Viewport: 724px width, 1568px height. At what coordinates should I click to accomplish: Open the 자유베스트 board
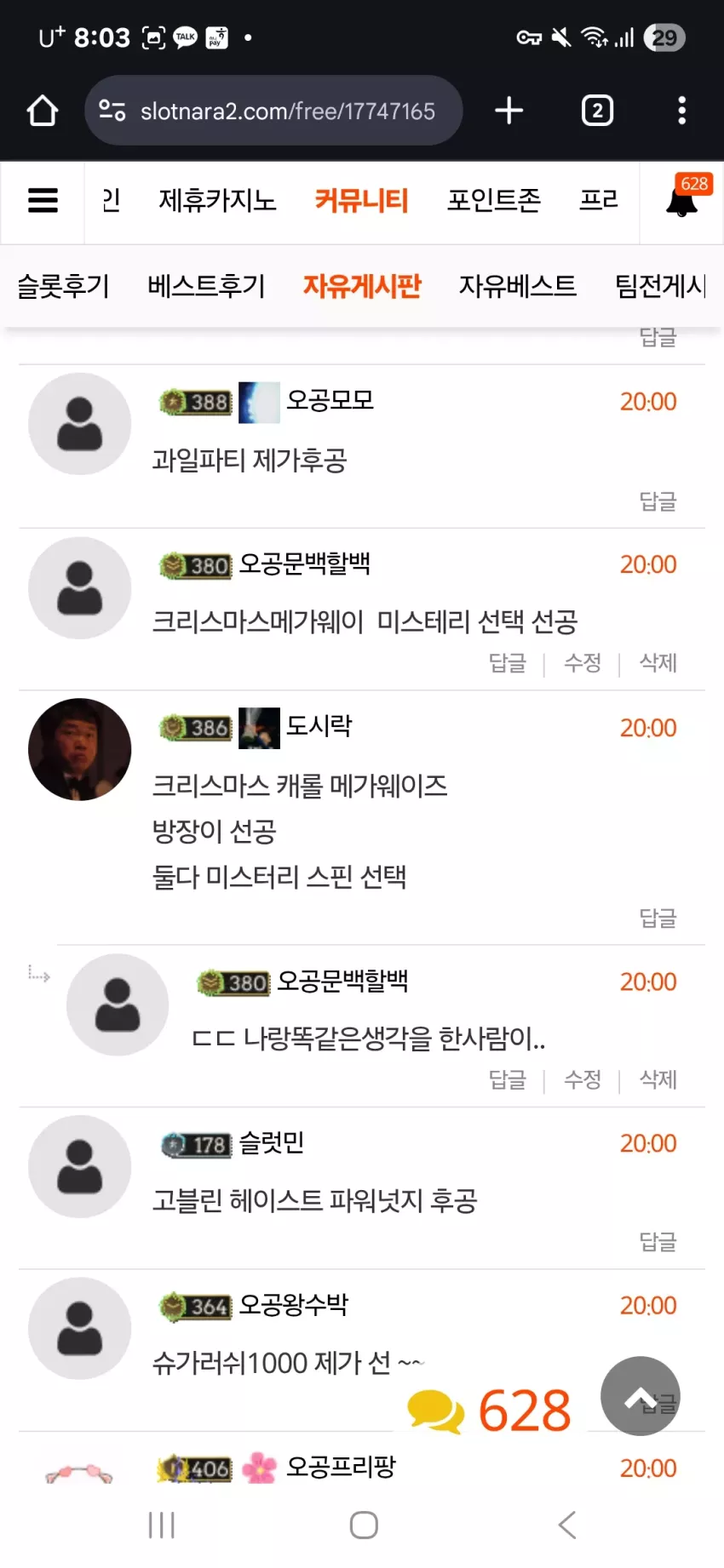518,286
